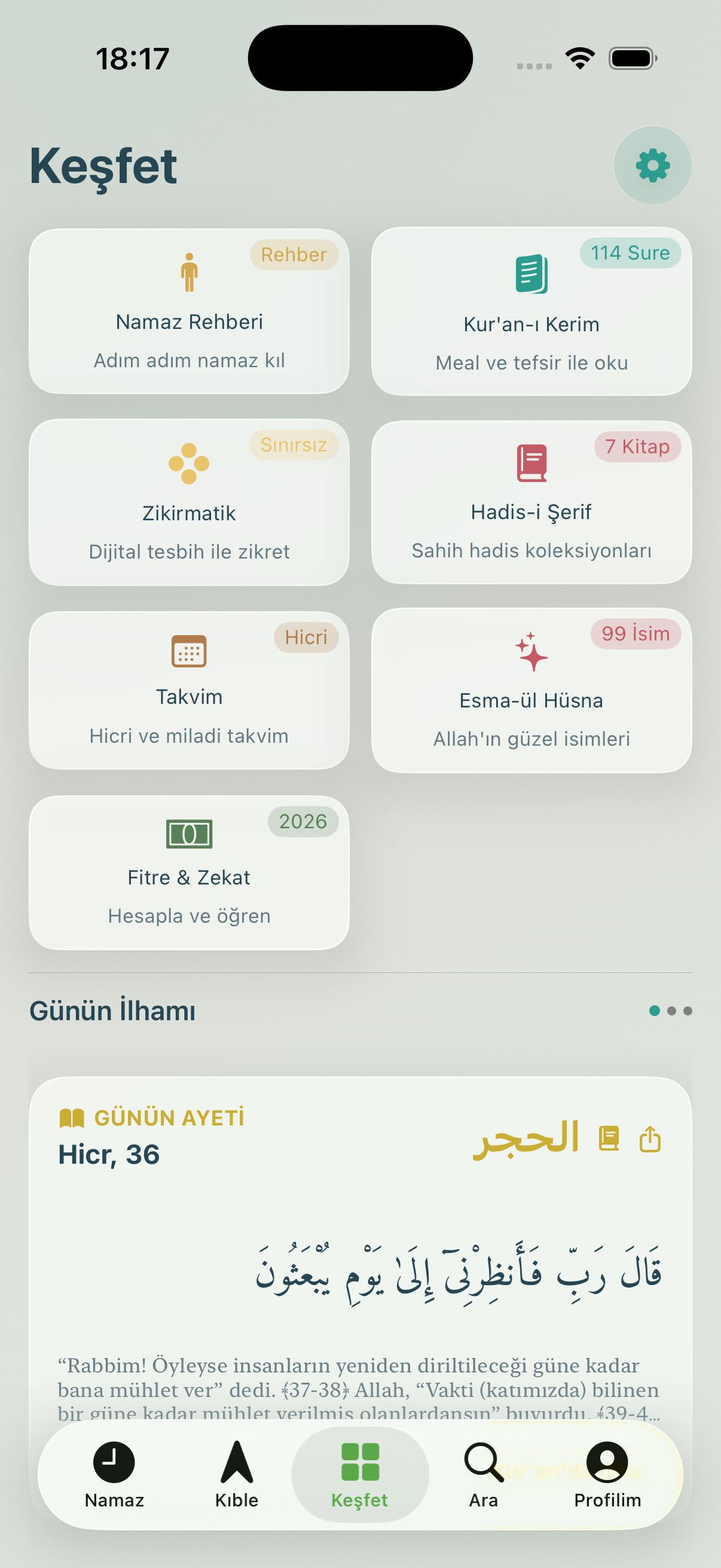Screen dimensions: 721x1568
Task: Tap the Kur'an-ı Kerim book icon
Action: click(x=531, y=274)
